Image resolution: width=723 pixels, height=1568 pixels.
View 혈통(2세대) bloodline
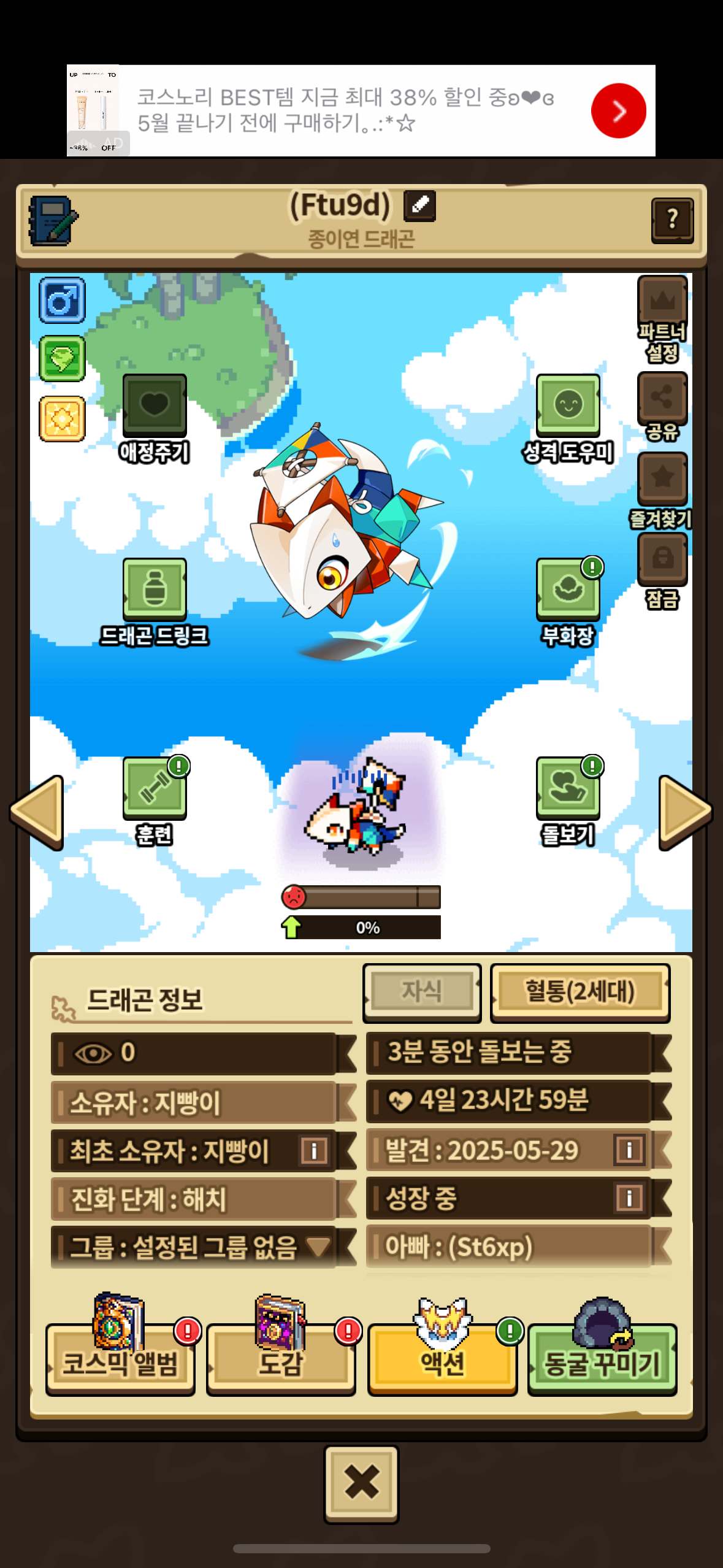click(580, 992)
